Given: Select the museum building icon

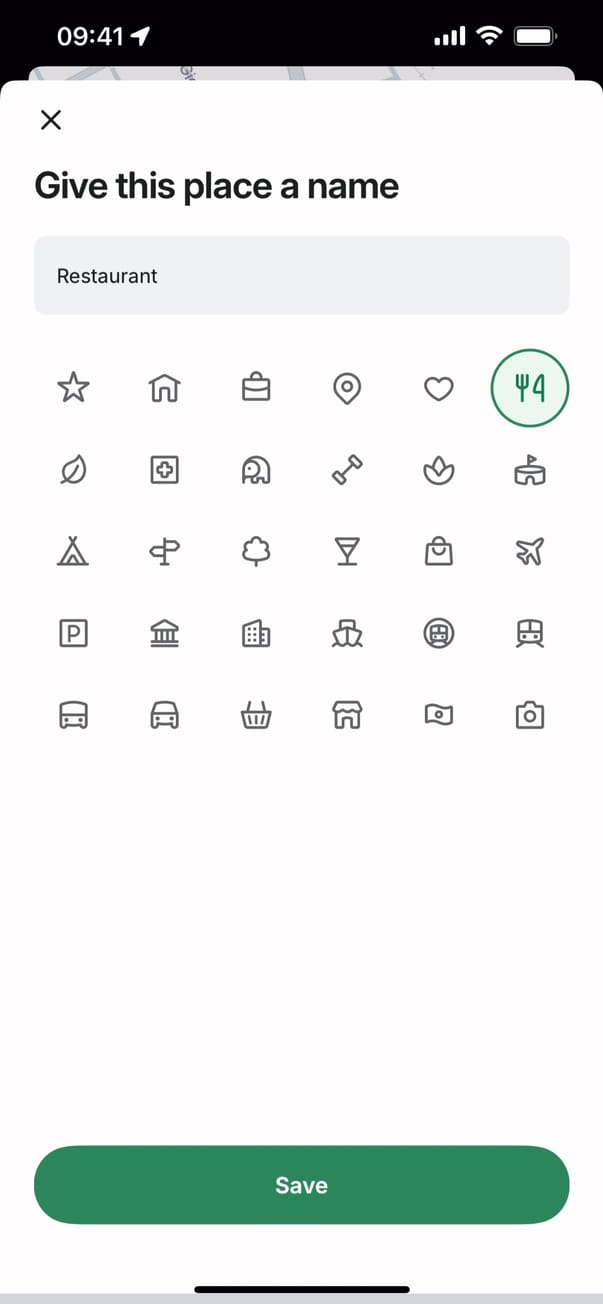Looking at the screenshot, I should pyautogui.click(x=165, y=633).
